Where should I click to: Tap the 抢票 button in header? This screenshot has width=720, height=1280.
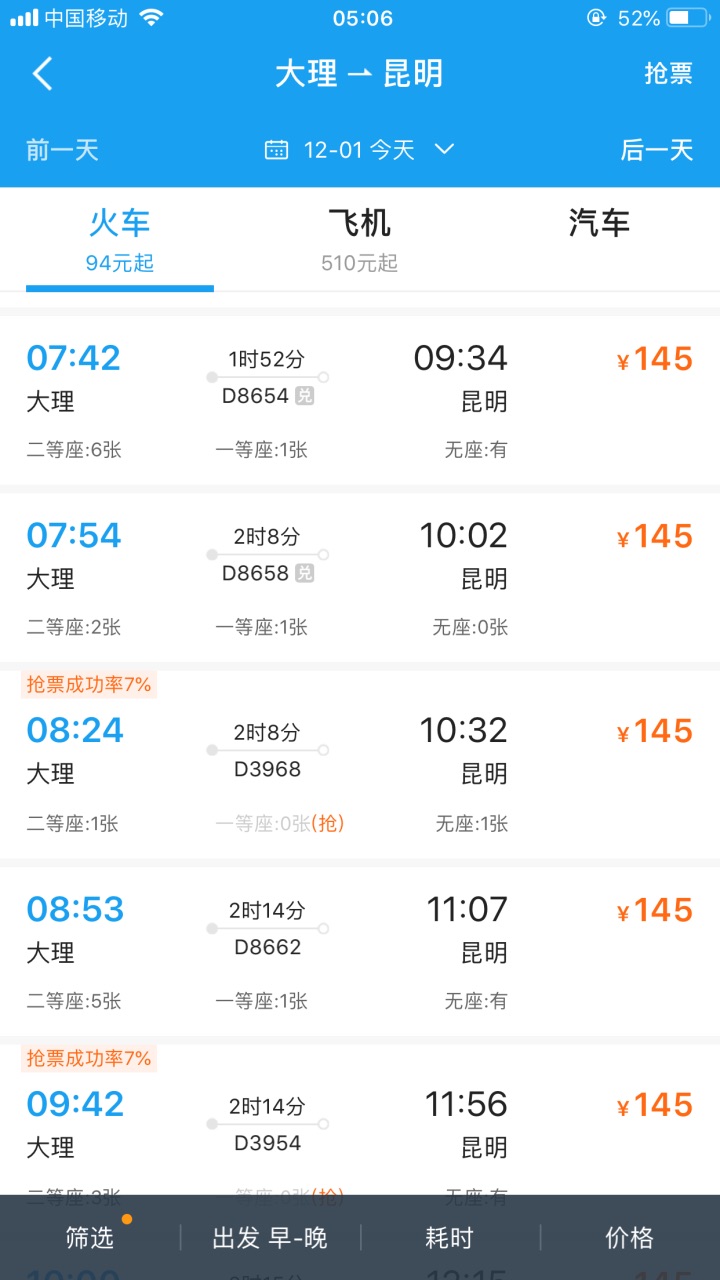668,74
